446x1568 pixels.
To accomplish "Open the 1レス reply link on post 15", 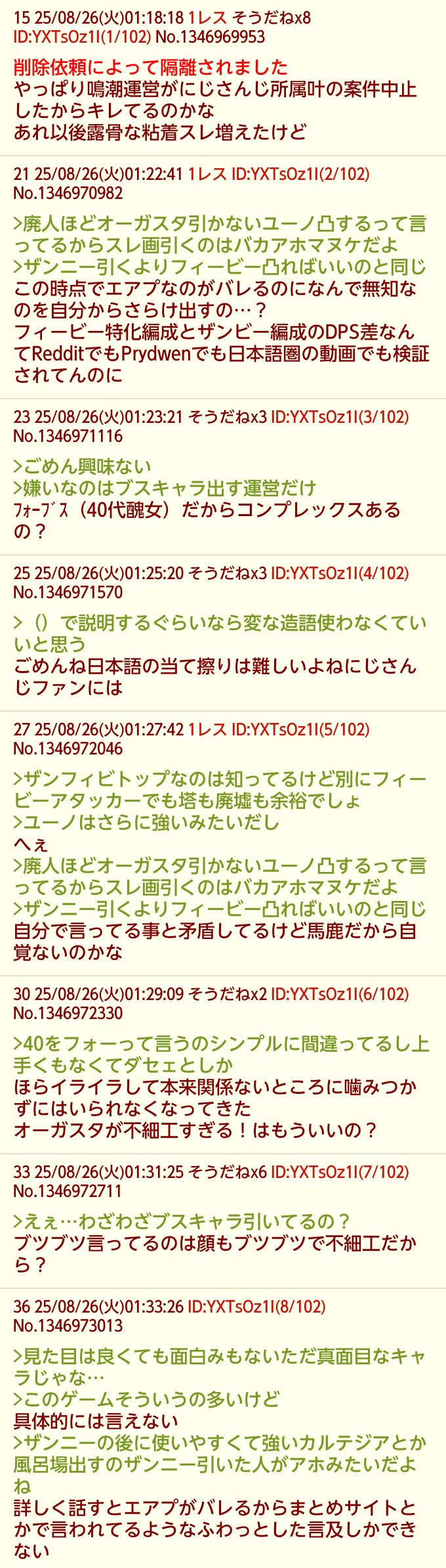I will tap(207, 18).
